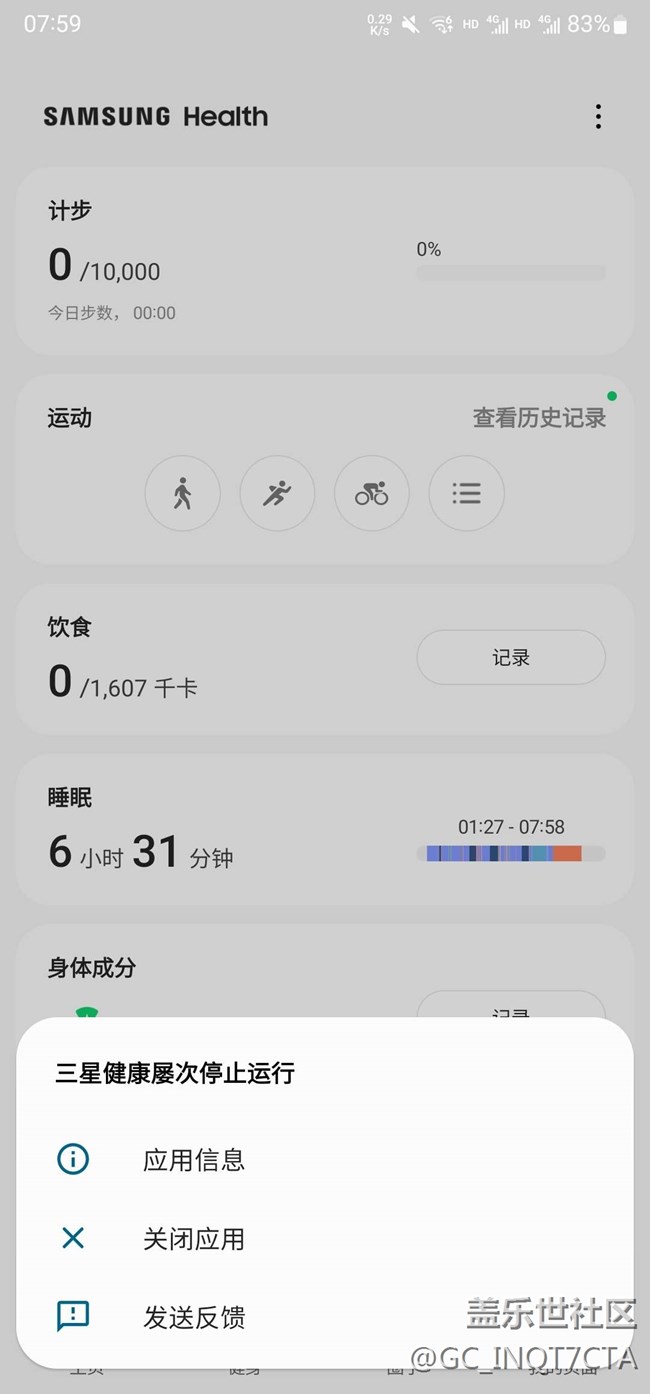The width and height of the screenshot is (650, 1394).
Task: Open the 计步 step counter card
Action: tap(324, 261)
